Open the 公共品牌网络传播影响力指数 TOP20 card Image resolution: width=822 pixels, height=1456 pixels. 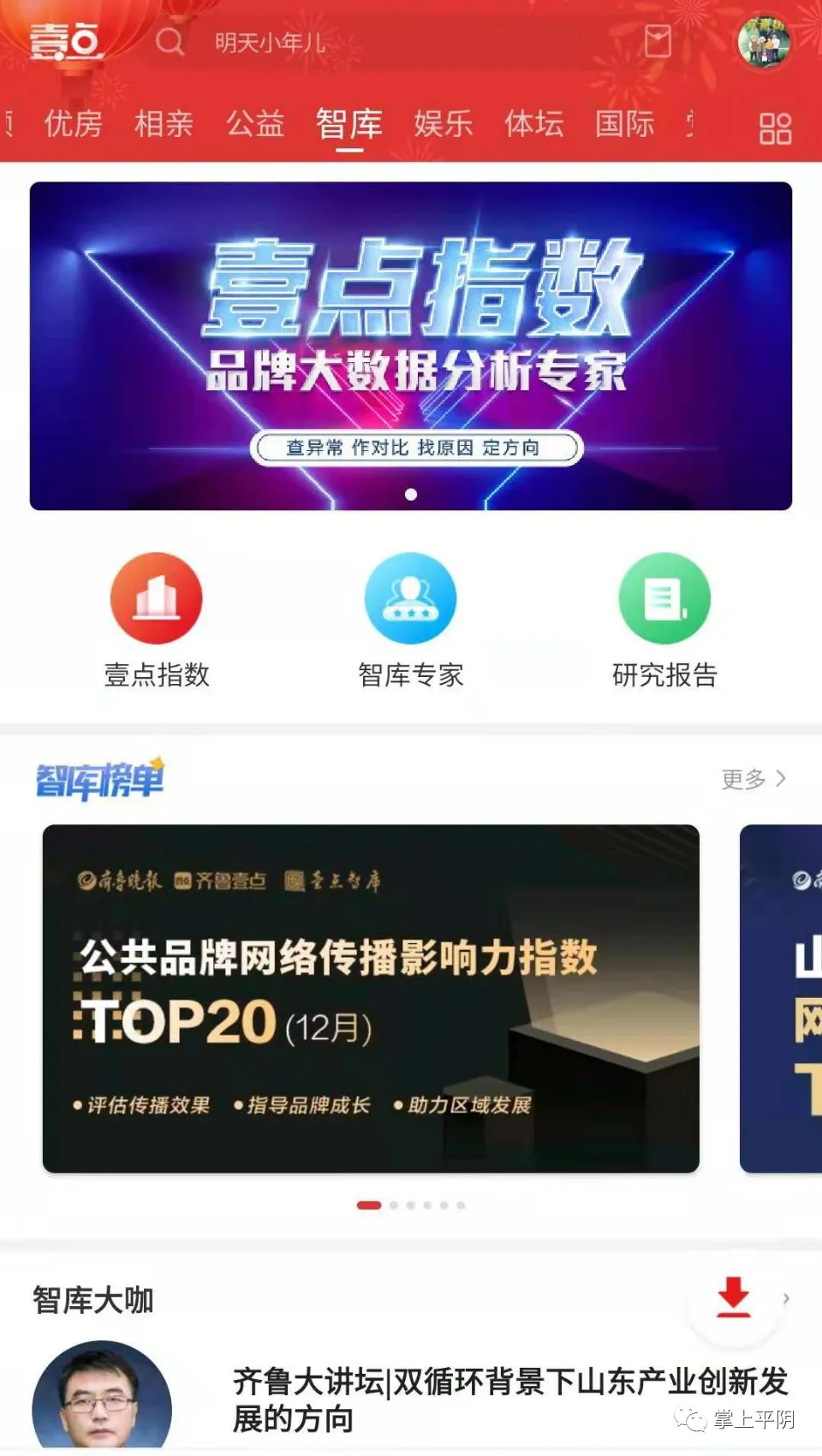[x=371, y=998]
